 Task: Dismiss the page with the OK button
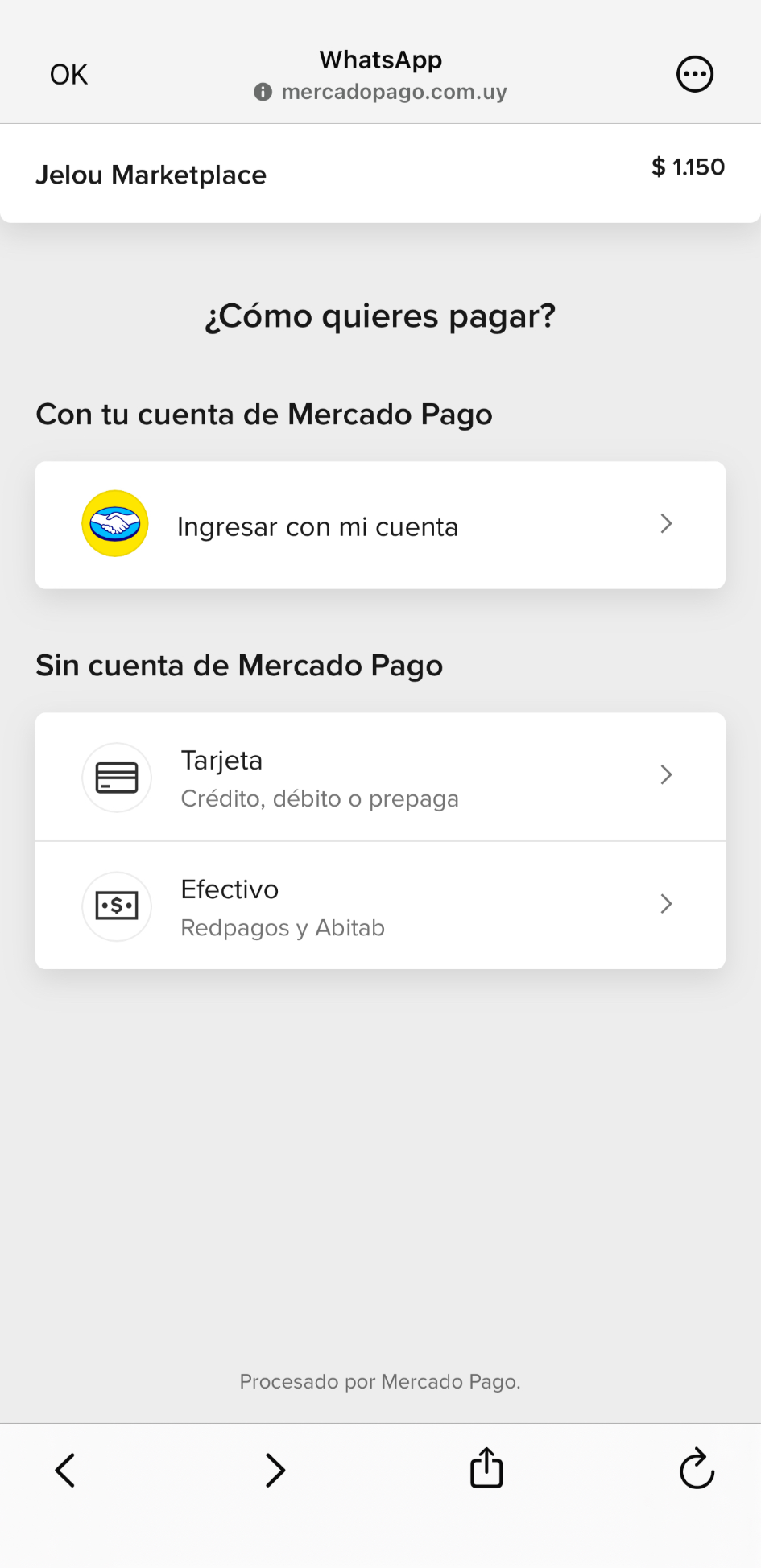68,73
